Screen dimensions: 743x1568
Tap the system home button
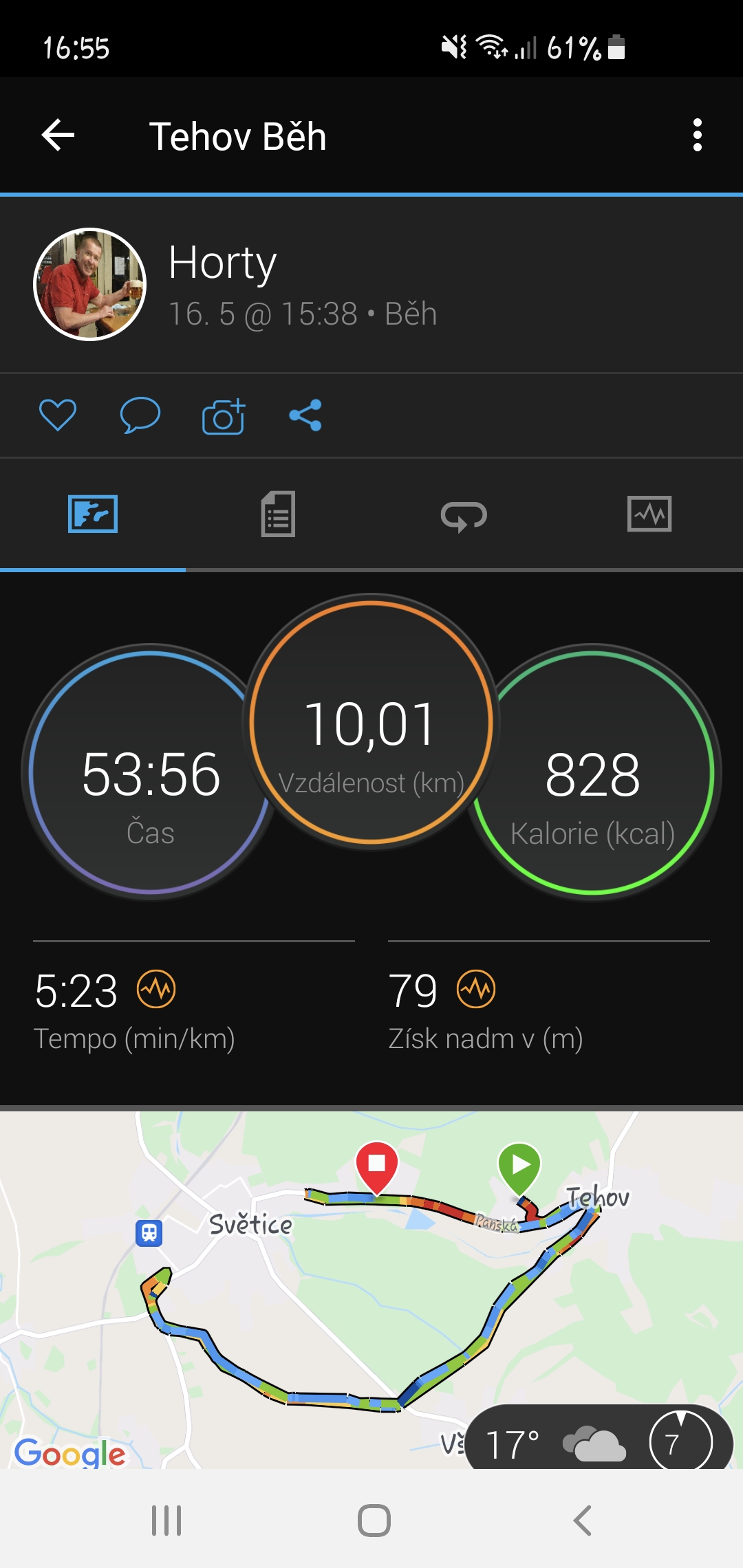click(x=374, y=1520)
